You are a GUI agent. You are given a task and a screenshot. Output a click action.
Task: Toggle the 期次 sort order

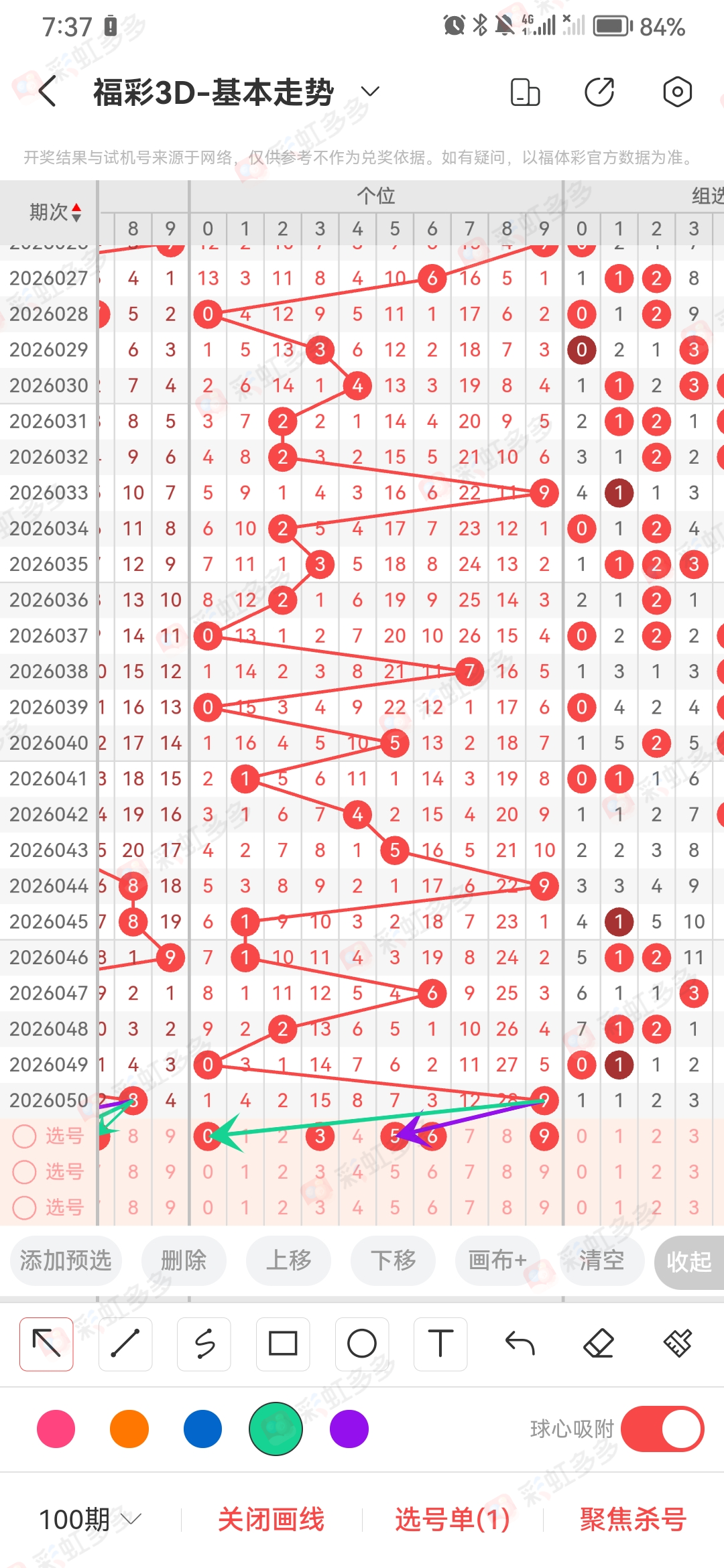55,212
